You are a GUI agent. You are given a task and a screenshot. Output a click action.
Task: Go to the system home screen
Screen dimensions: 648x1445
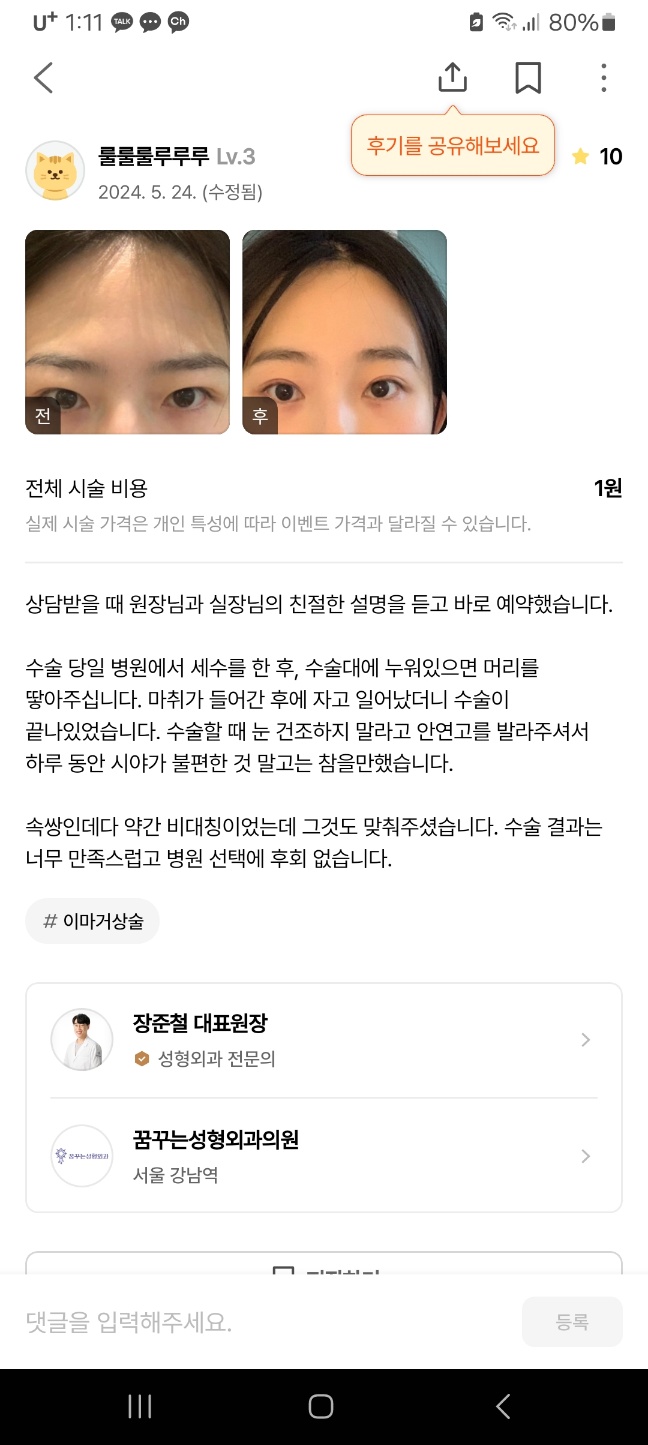321,1406
